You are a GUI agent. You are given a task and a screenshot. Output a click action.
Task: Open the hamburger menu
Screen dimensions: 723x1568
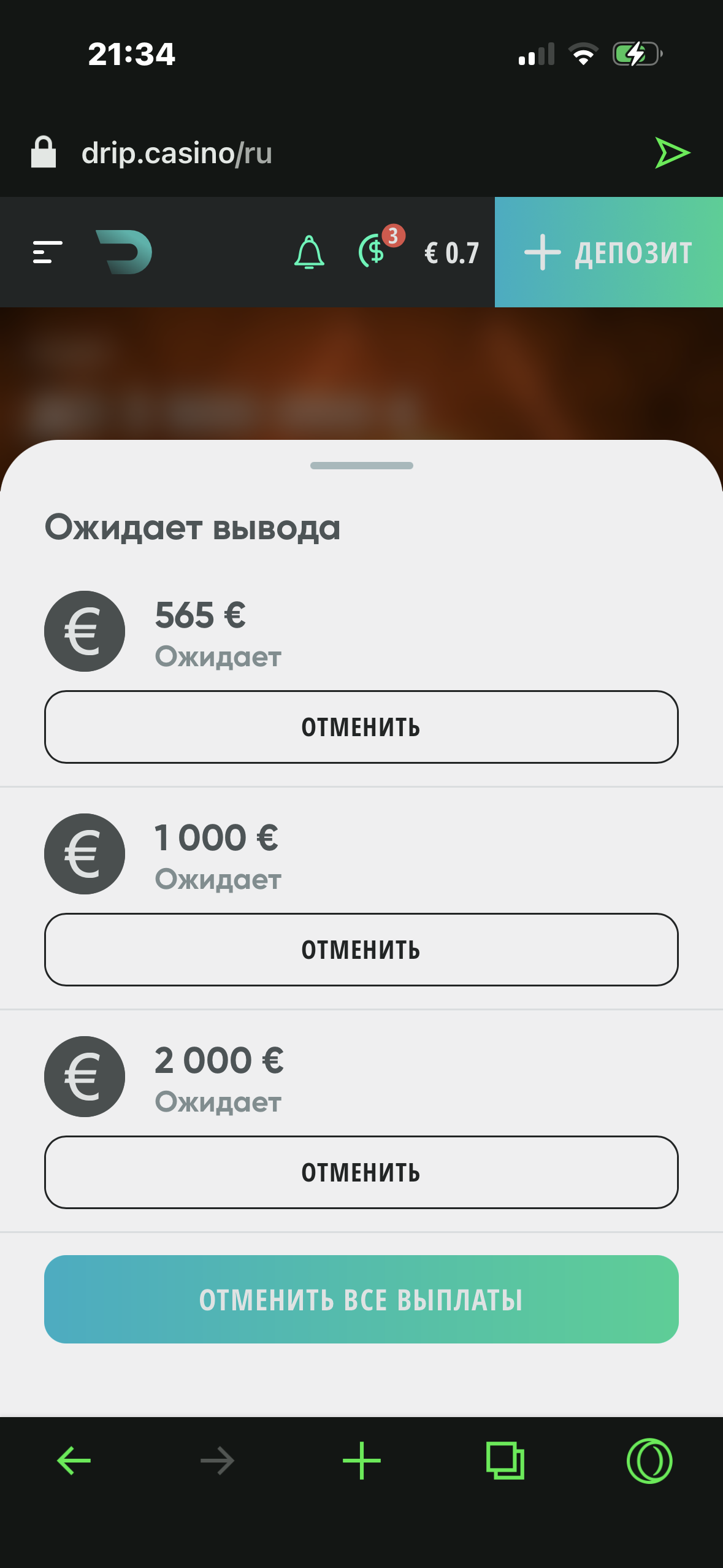48,252
